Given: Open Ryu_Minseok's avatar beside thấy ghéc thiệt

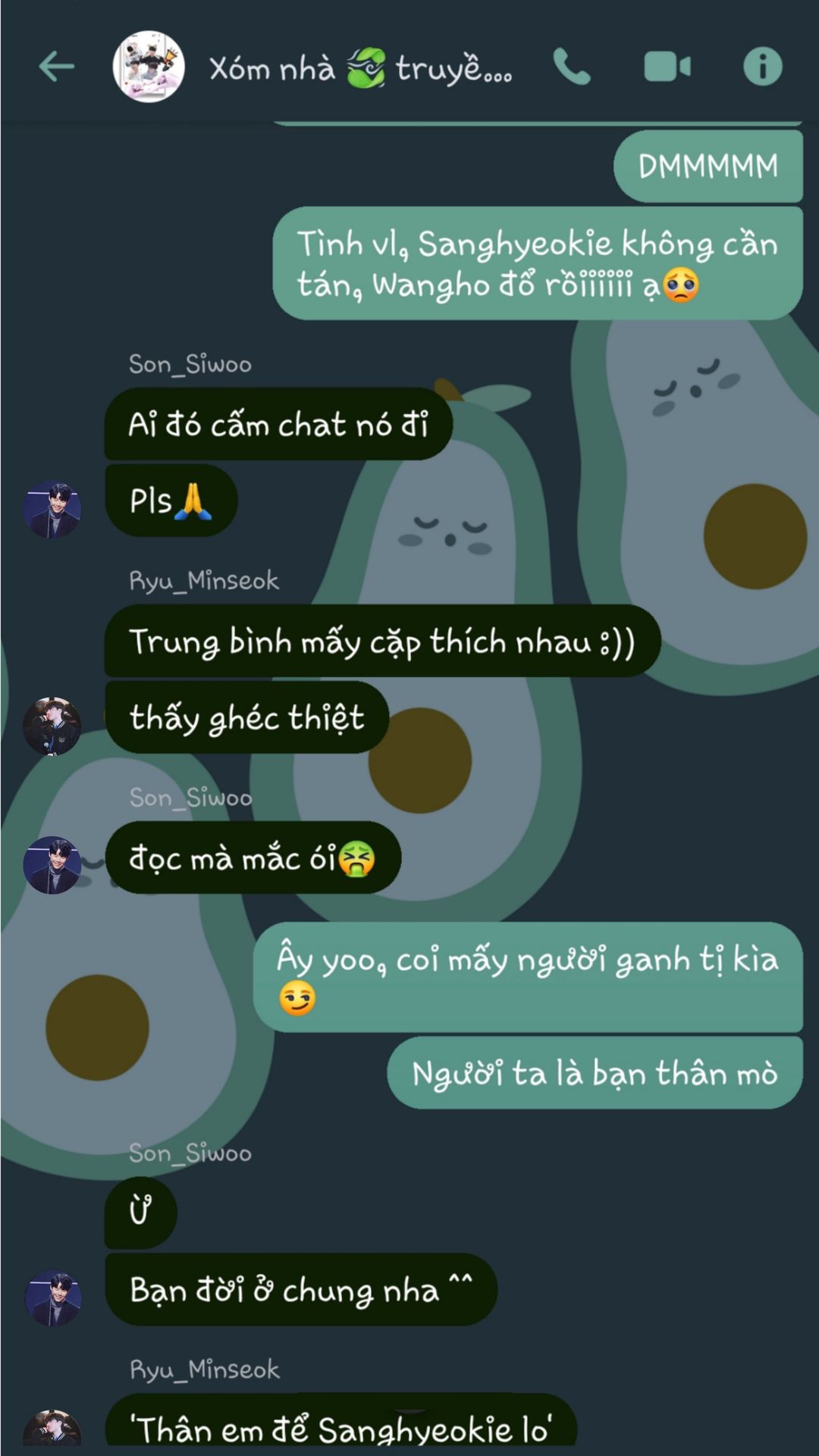Looking at the screenshot, I should pyautogui.click(x=52, y=726).
